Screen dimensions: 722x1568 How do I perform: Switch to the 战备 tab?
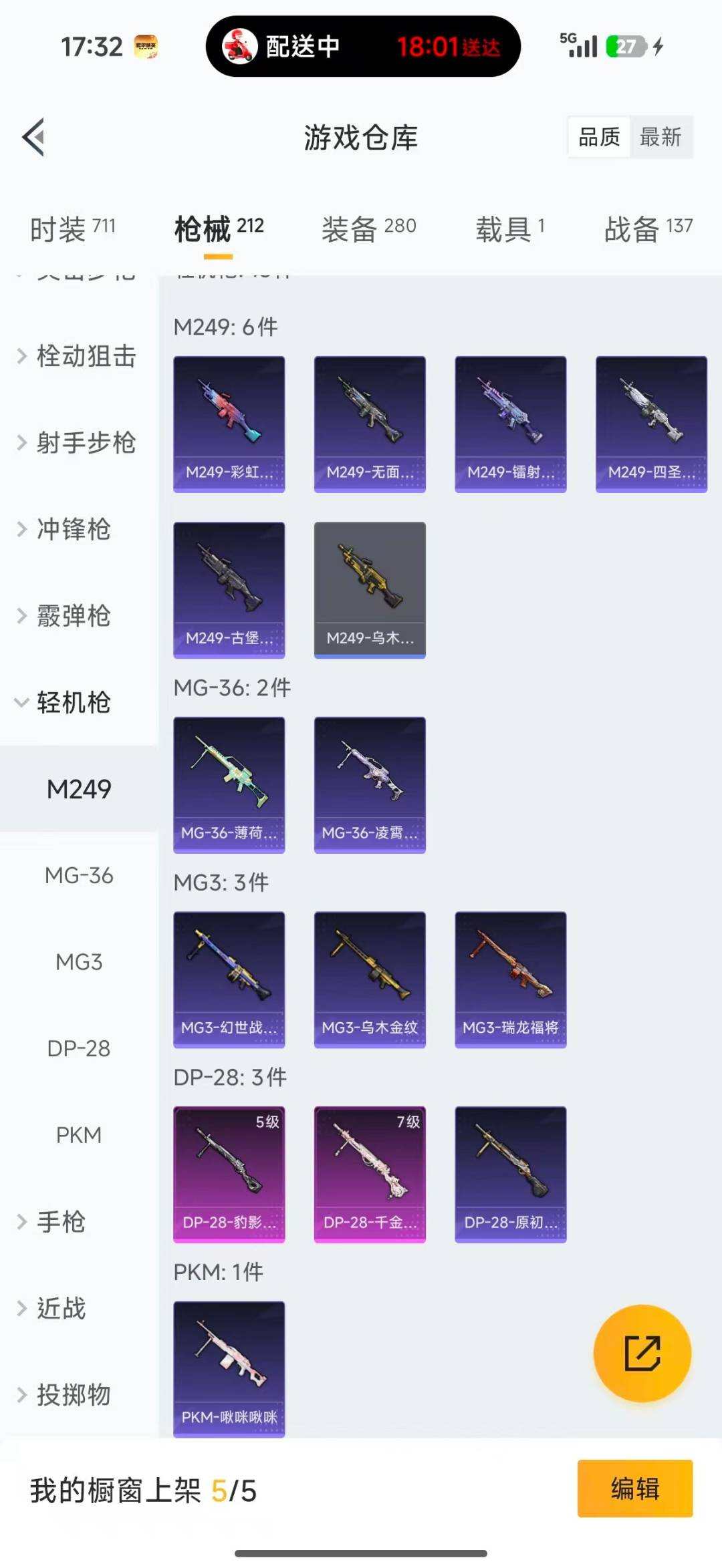[648, 229]
